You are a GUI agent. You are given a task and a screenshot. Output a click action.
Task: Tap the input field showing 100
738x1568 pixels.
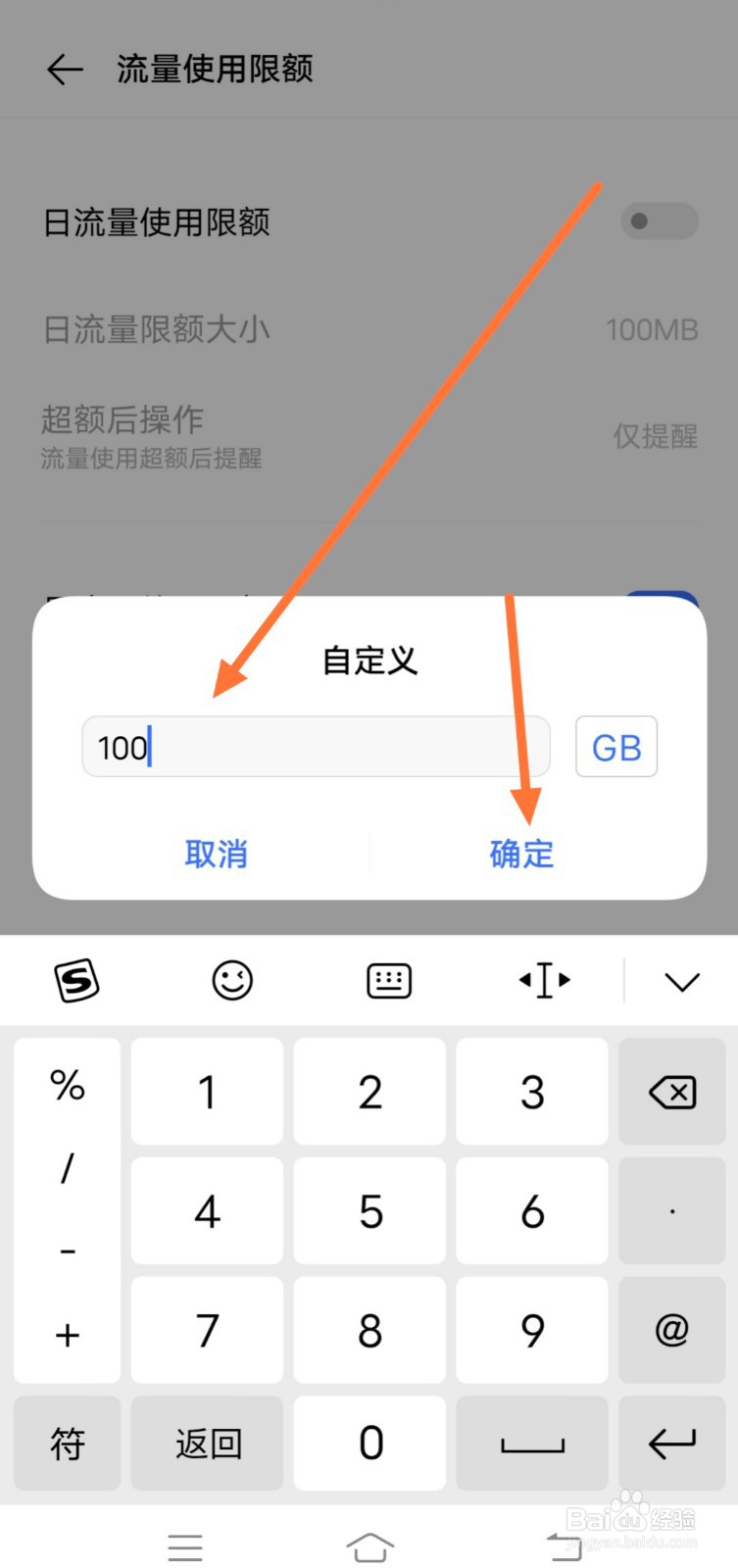(x=314, y=747)
